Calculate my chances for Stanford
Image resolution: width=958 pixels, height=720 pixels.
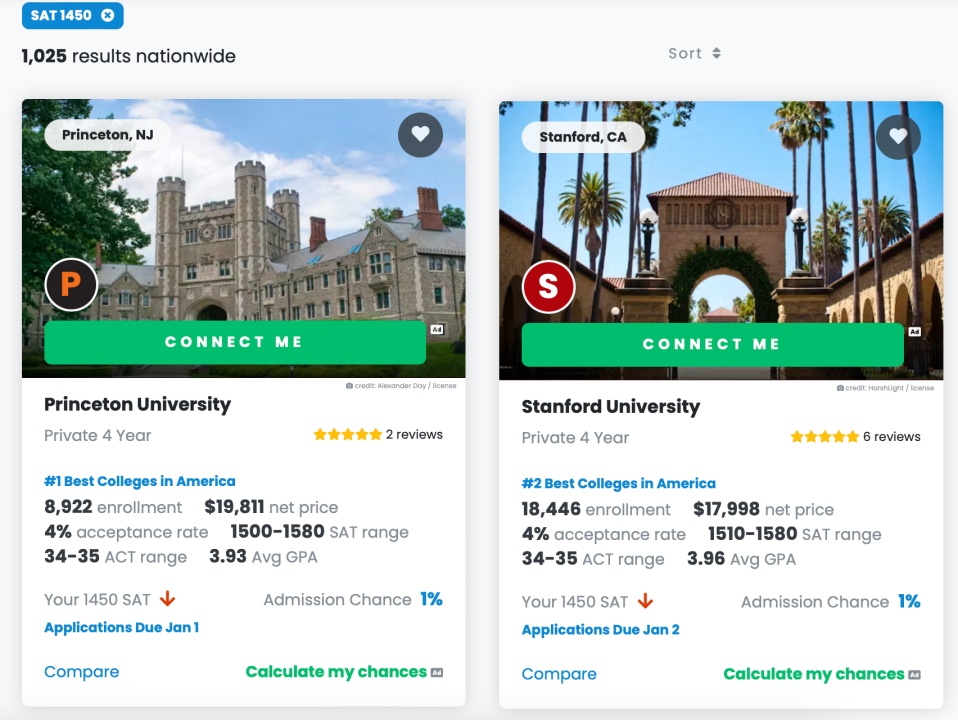[x=813, y=674]
